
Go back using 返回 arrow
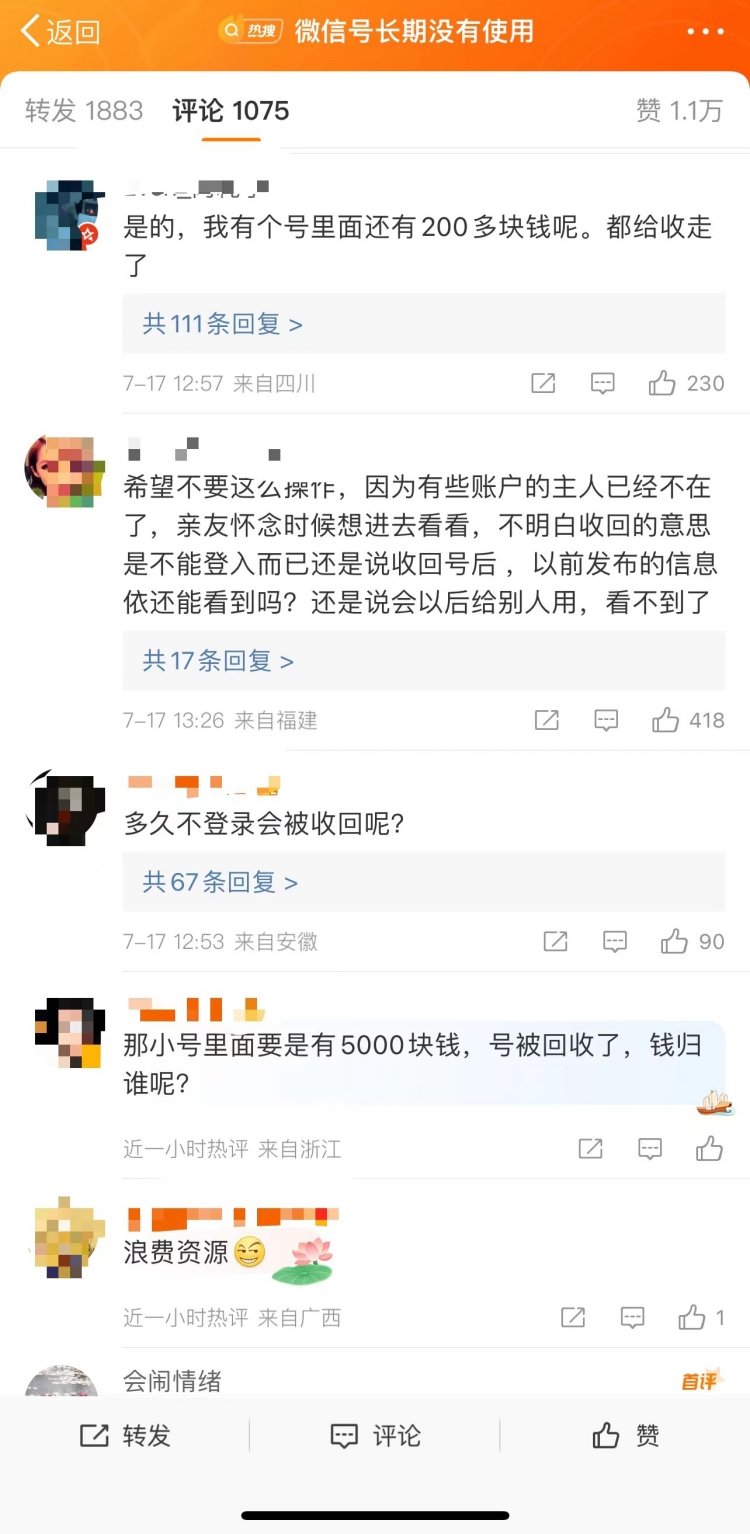60,31
